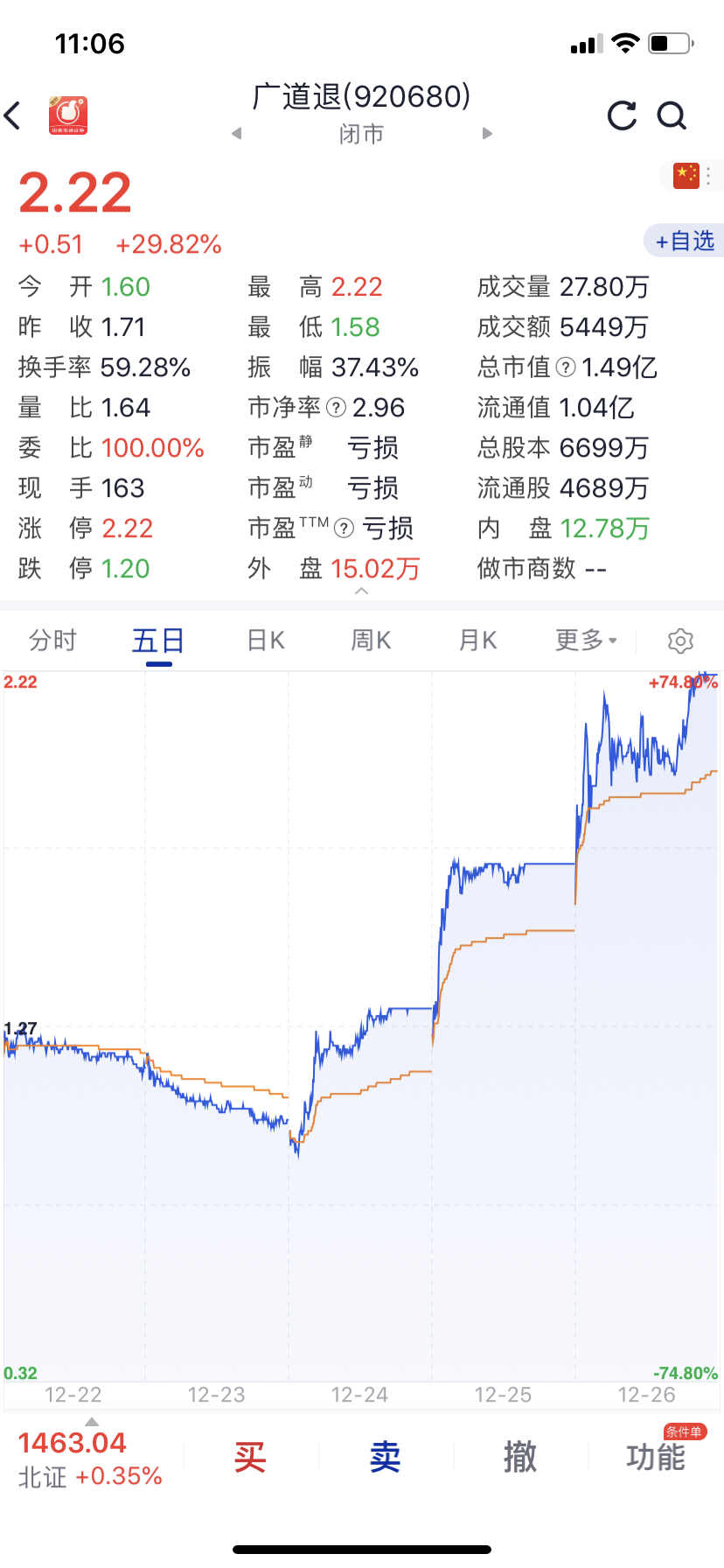
Task: Tap the right arrow beside 闭市
Action: tap(487, 133)
